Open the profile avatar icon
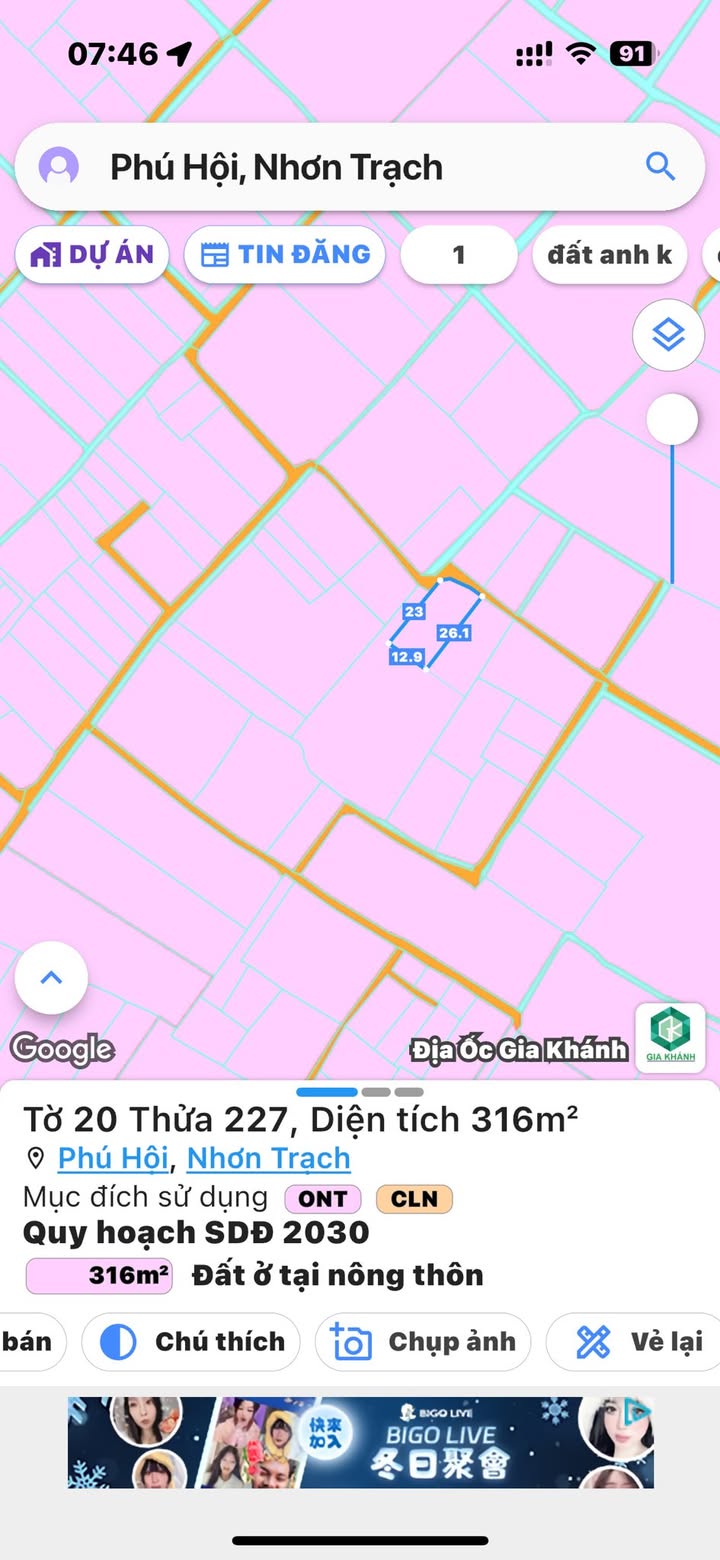 58,166
